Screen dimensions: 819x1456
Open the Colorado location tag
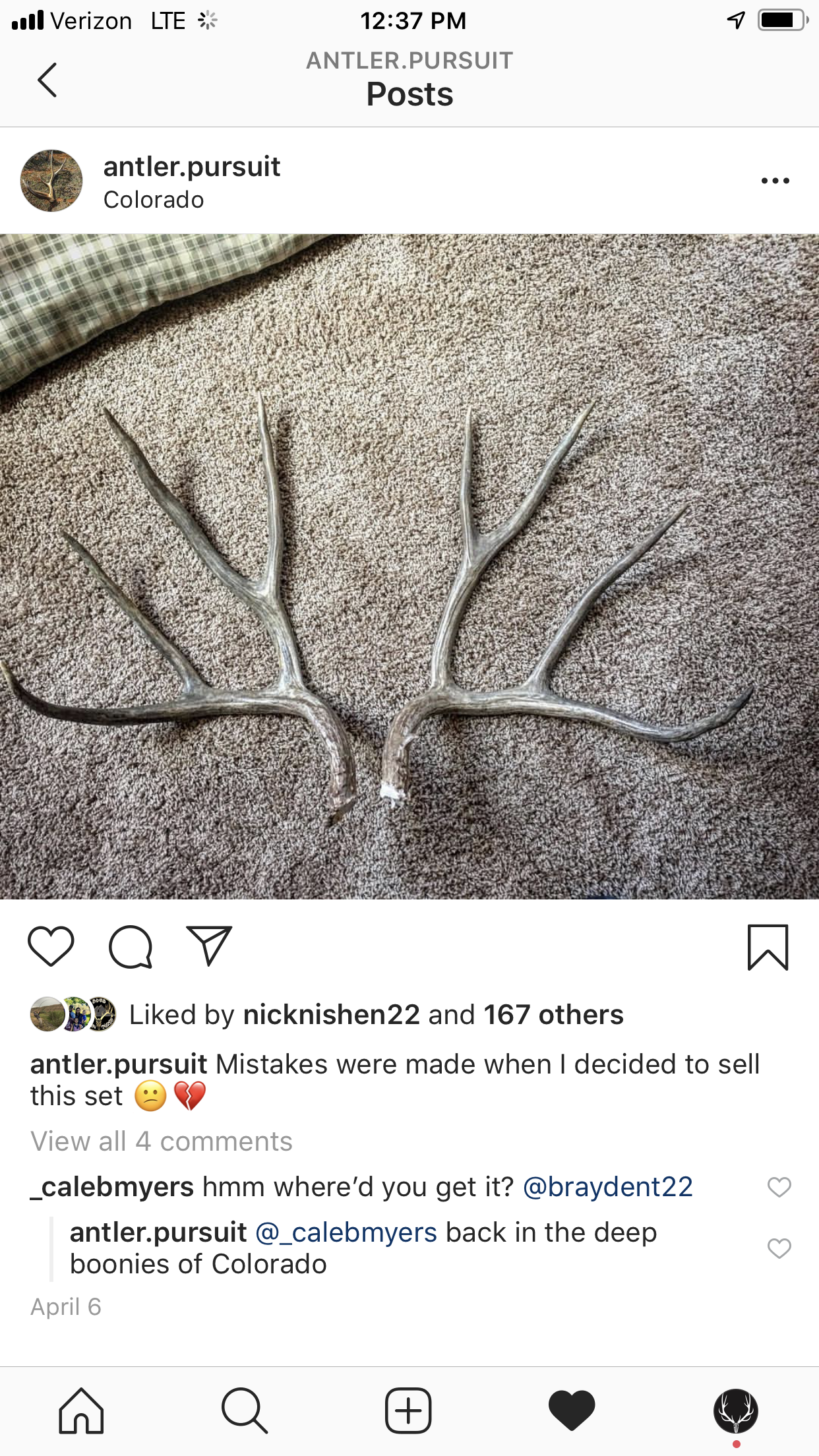[x=154, y=200]
